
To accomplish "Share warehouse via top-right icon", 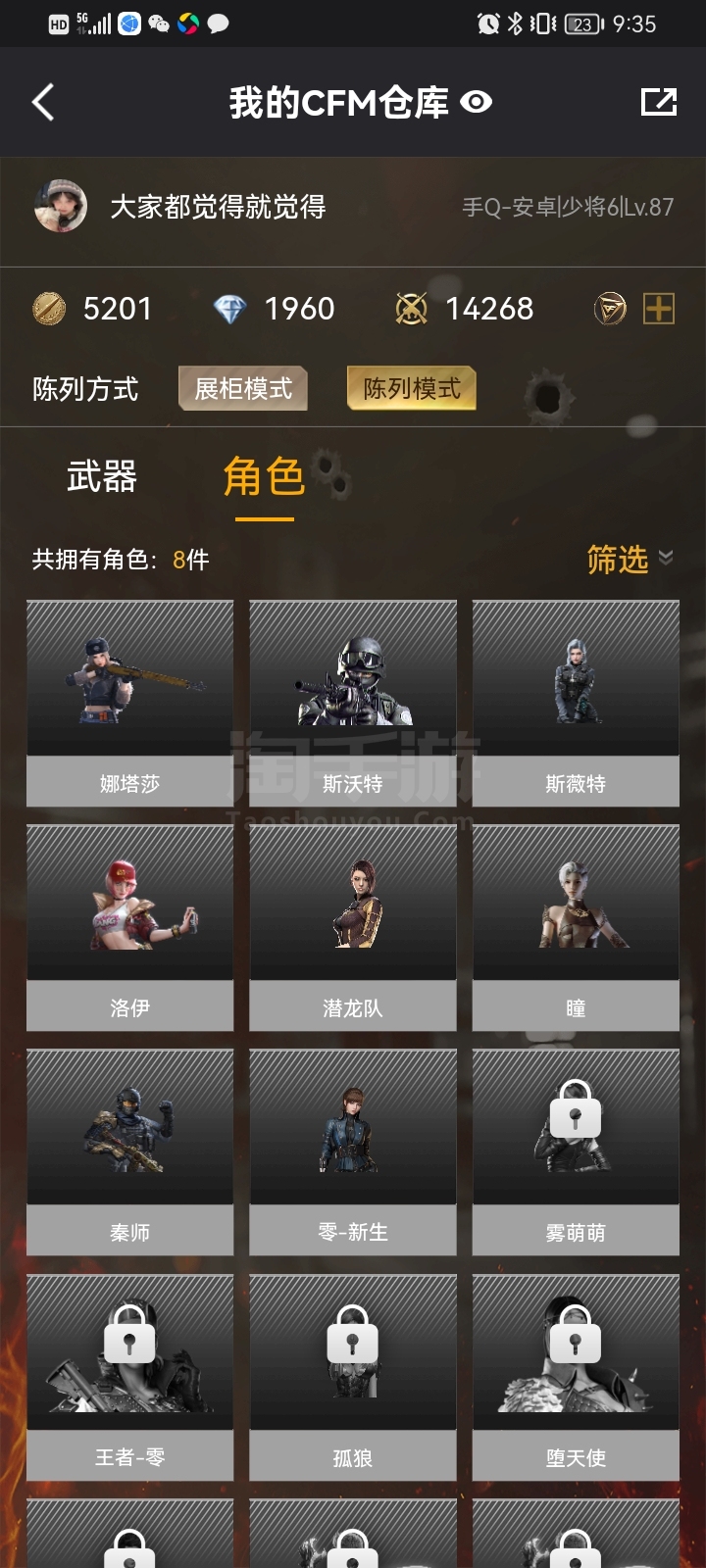I will coord(658,102).
